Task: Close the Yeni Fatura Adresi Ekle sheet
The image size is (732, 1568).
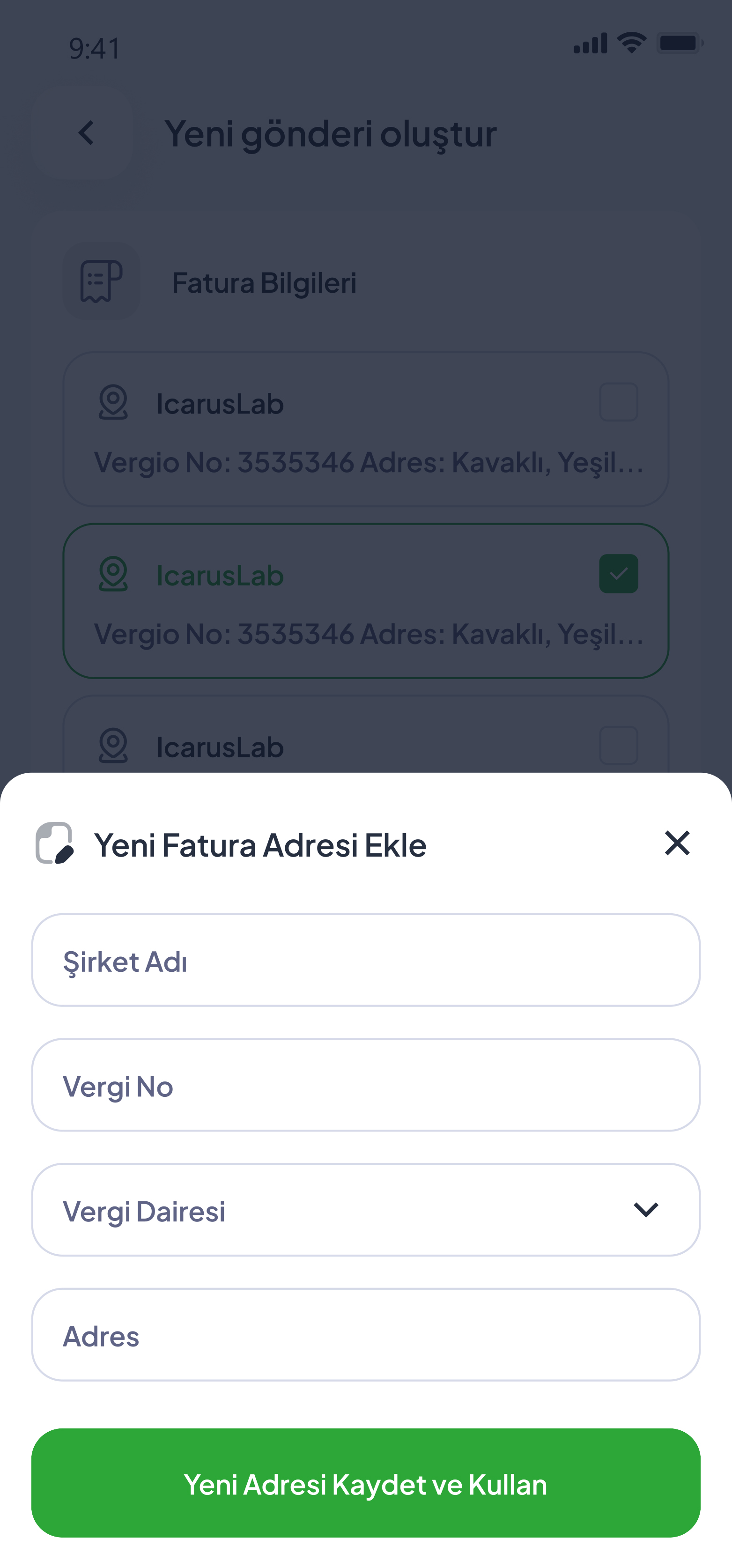Action: [x=677, y=843]
